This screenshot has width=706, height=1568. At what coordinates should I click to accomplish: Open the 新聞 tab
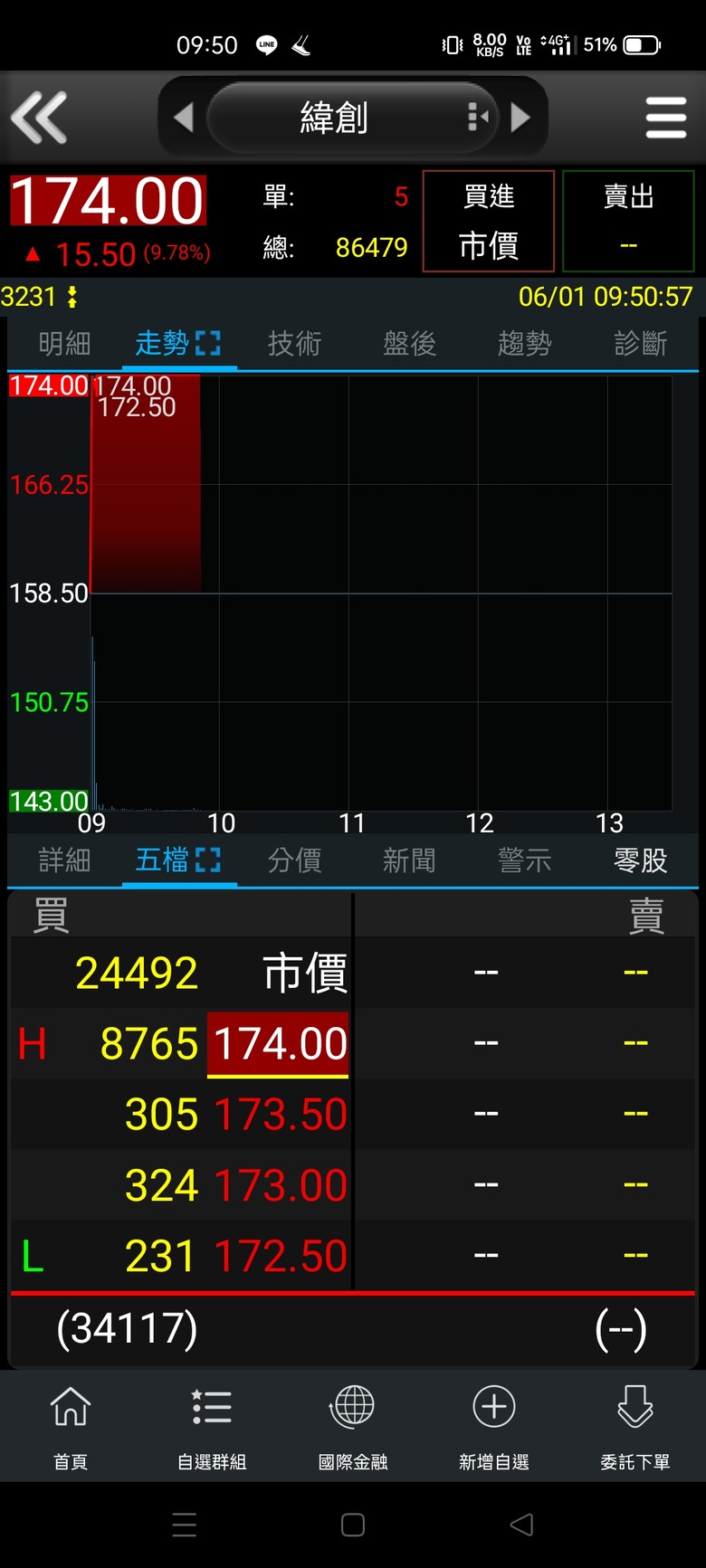click(409, 860)
